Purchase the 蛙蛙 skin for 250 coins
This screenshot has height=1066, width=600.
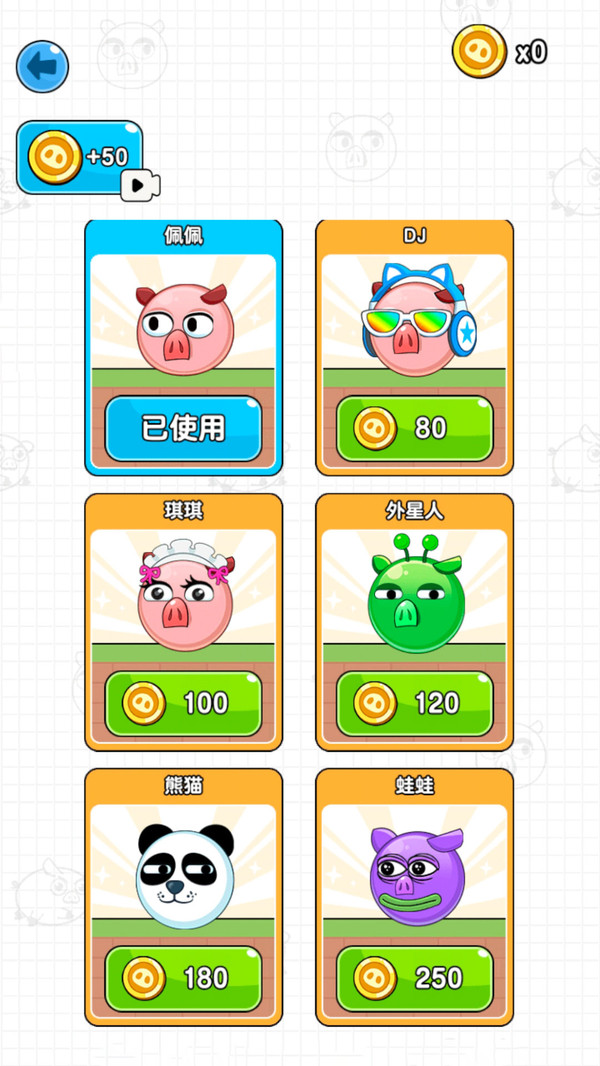tap(414, 978)
